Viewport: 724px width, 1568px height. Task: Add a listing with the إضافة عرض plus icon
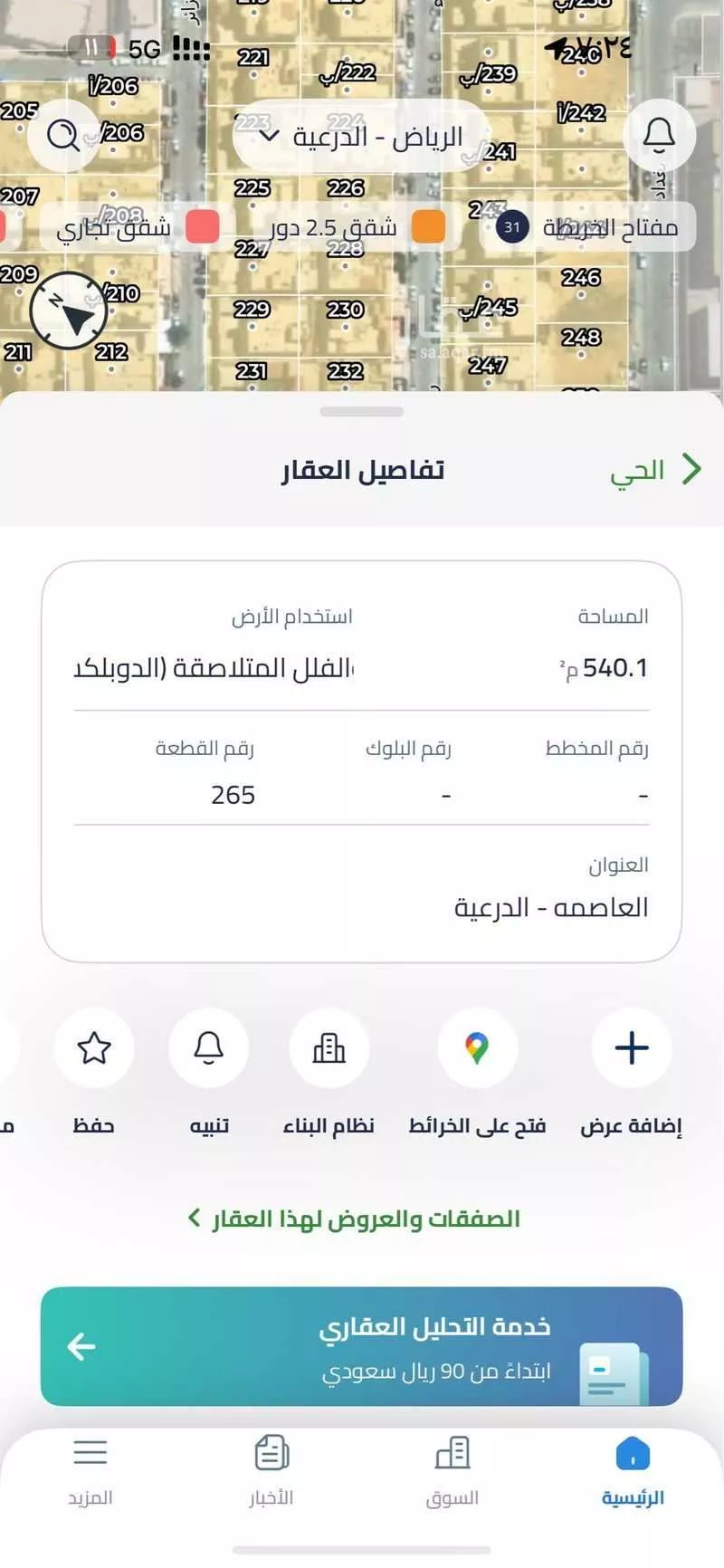[630, 1047]
